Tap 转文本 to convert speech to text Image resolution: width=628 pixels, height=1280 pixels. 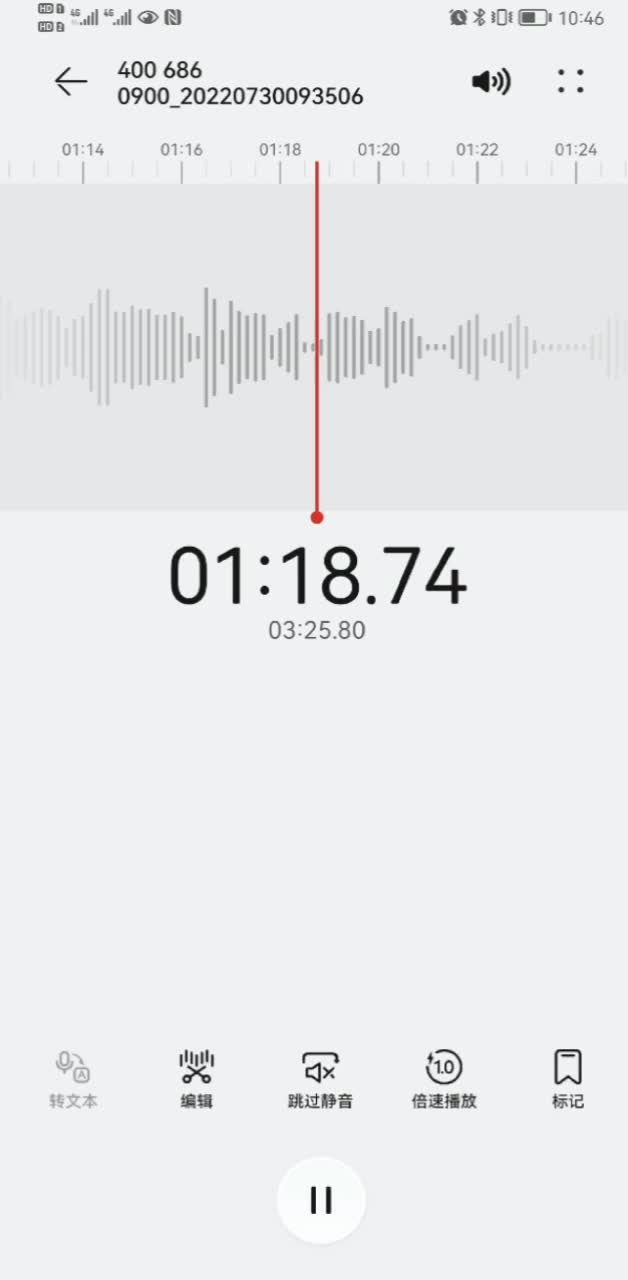tap(73, 1079)
